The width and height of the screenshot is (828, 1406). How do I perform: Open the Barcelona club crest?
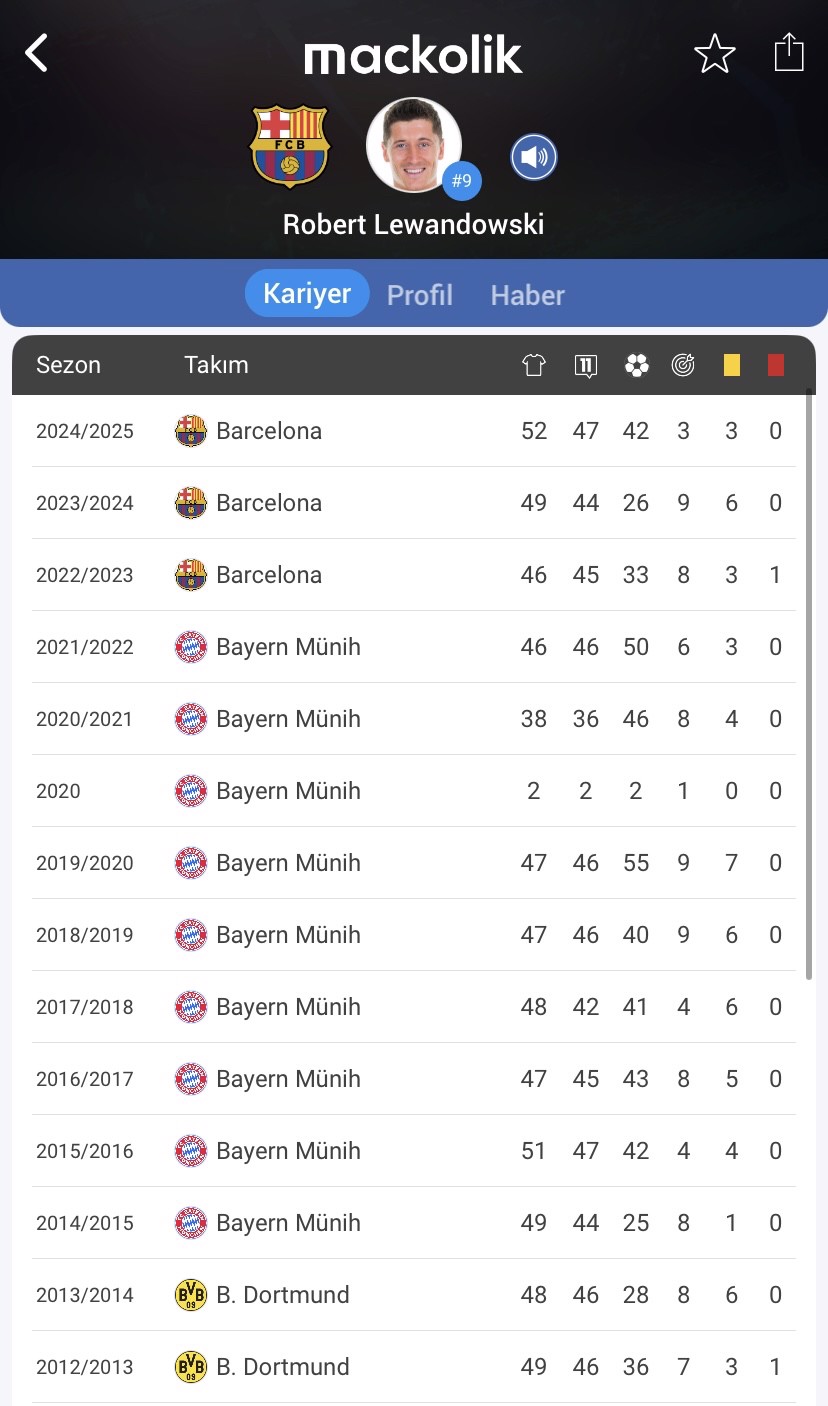click(290, 147)
